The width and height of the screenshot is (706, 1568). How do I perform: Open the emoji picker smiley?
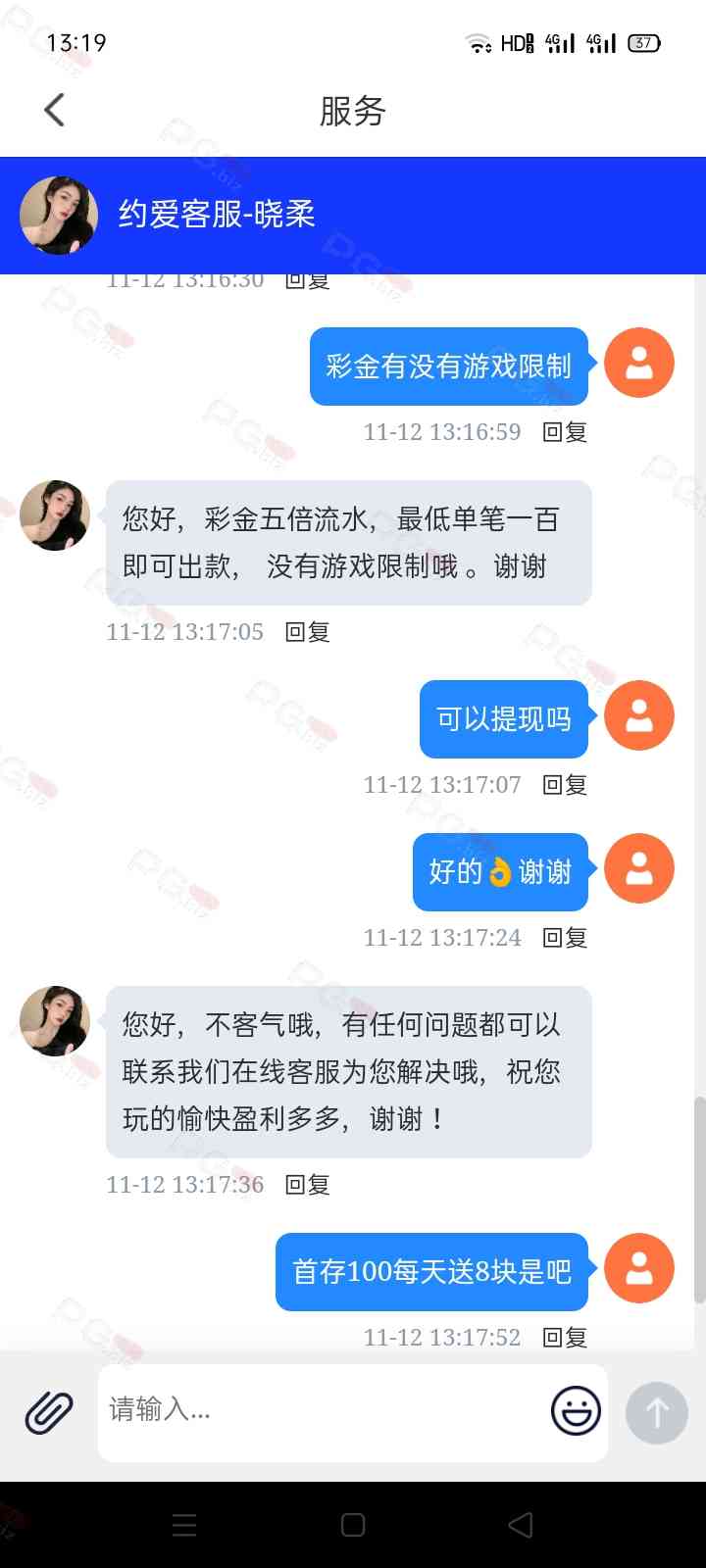point(576,1411)
